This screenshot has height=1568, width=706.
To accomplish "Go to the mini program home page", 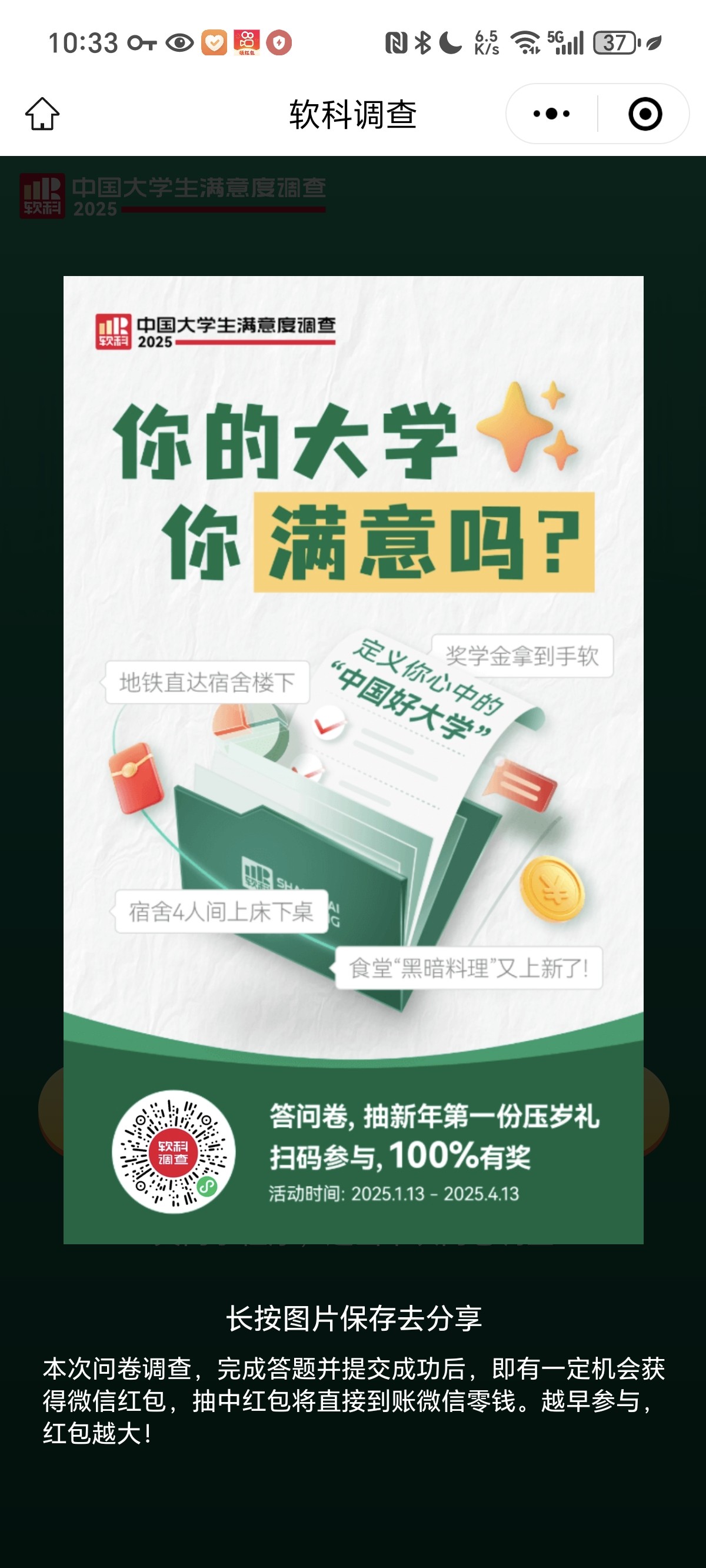I will pyautogui.click(x=42, y=114).
